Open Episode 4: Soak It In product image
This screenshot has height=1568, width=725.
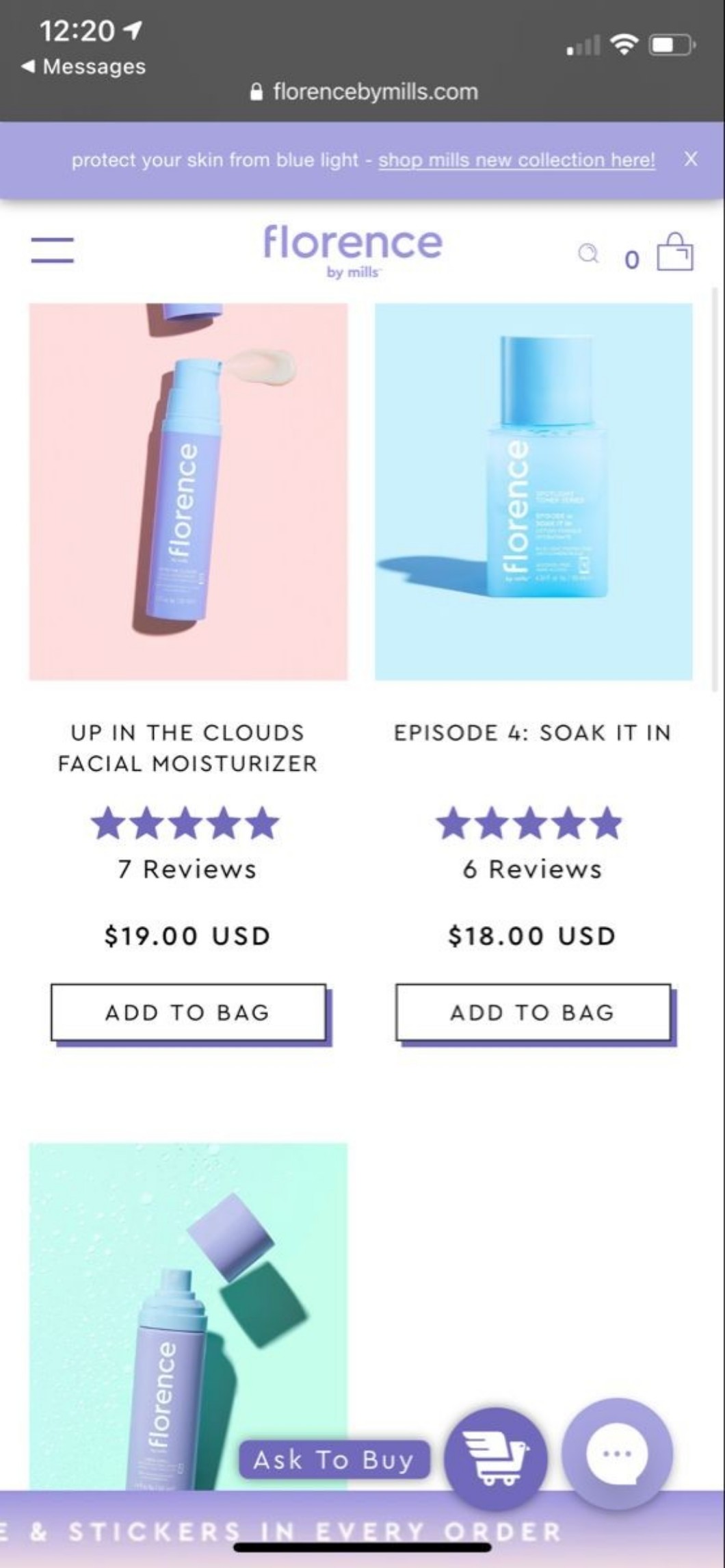click(x=533, y=491)
